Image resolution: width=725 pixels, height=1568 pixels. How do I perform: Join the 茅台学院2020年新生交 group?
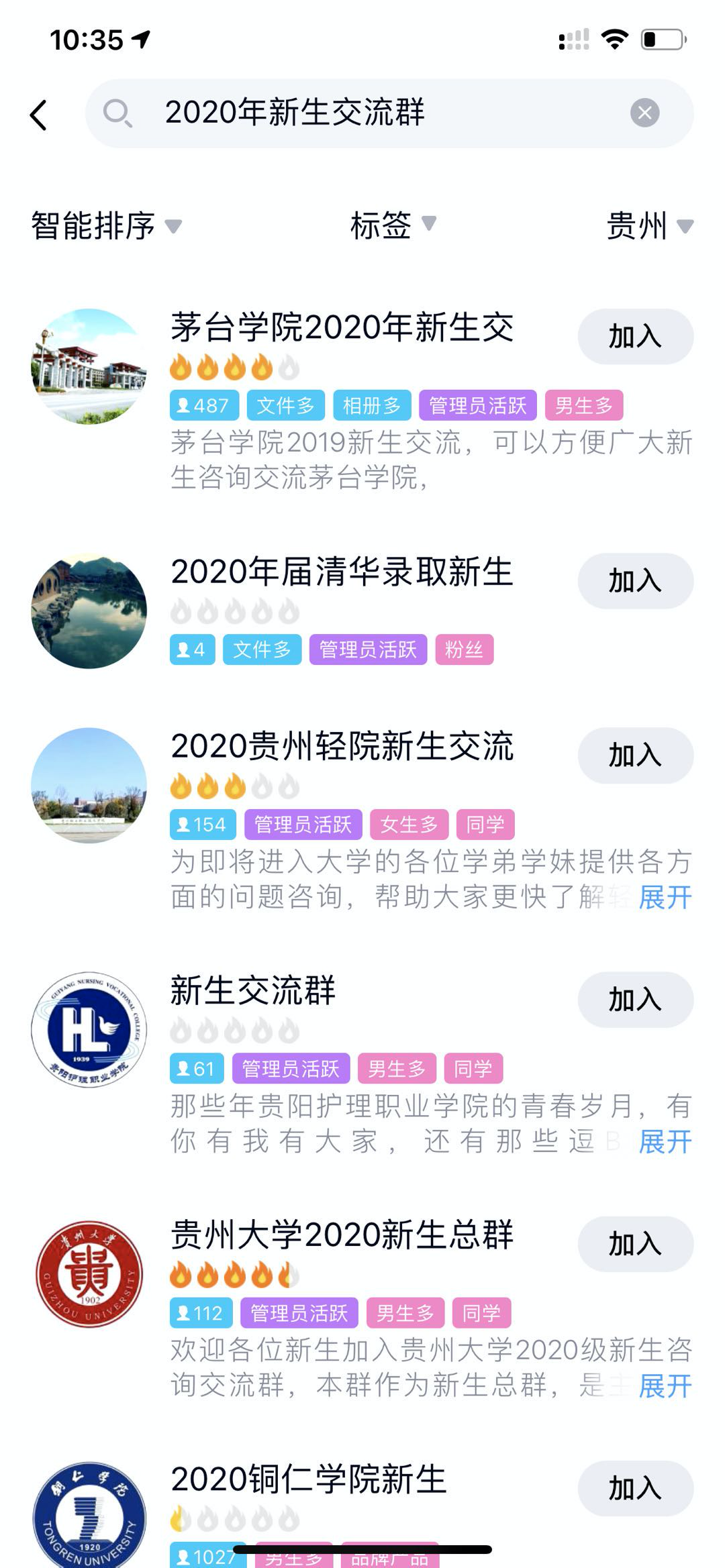[x=635, y=336]
